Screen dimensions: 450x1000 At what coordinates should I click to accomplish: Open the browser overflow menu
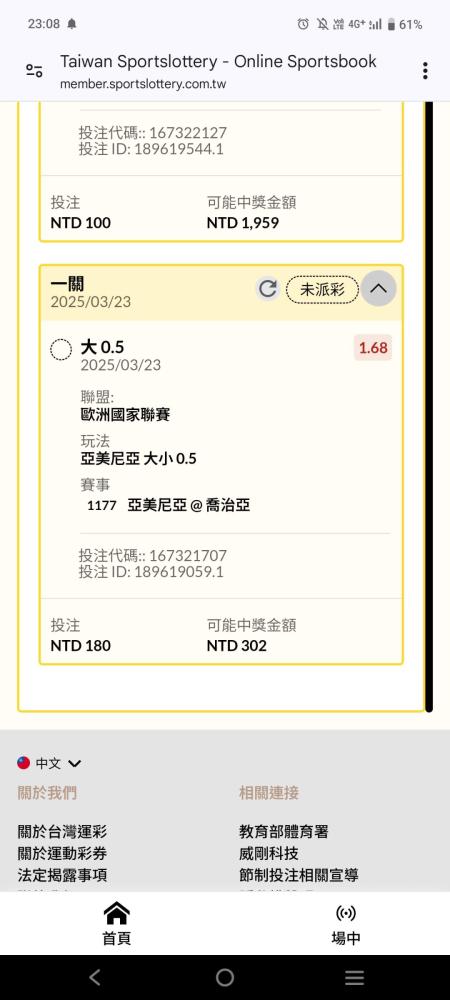coord(425,71)
